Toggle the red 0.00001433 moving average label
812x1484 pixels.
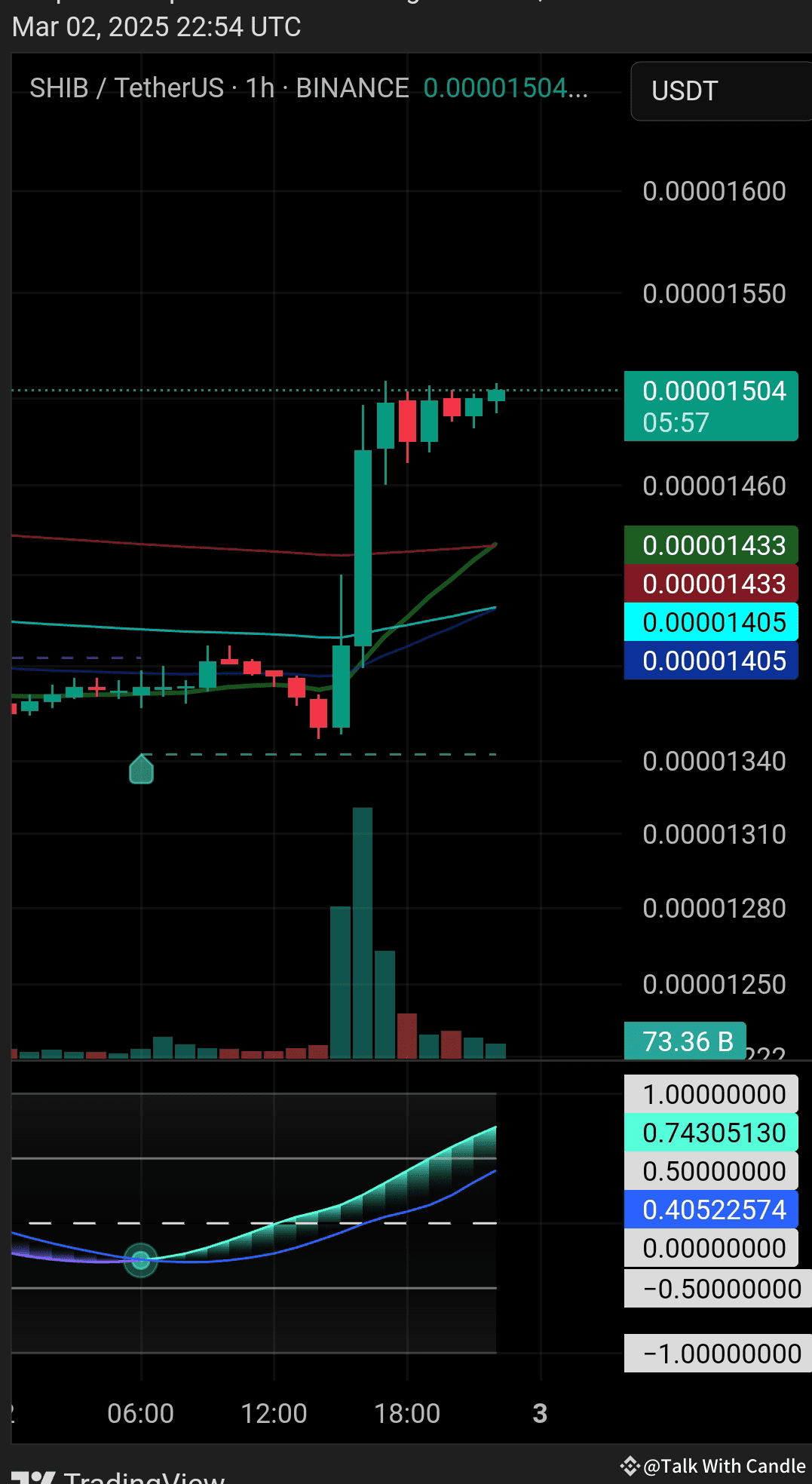(x=709, y=583)
